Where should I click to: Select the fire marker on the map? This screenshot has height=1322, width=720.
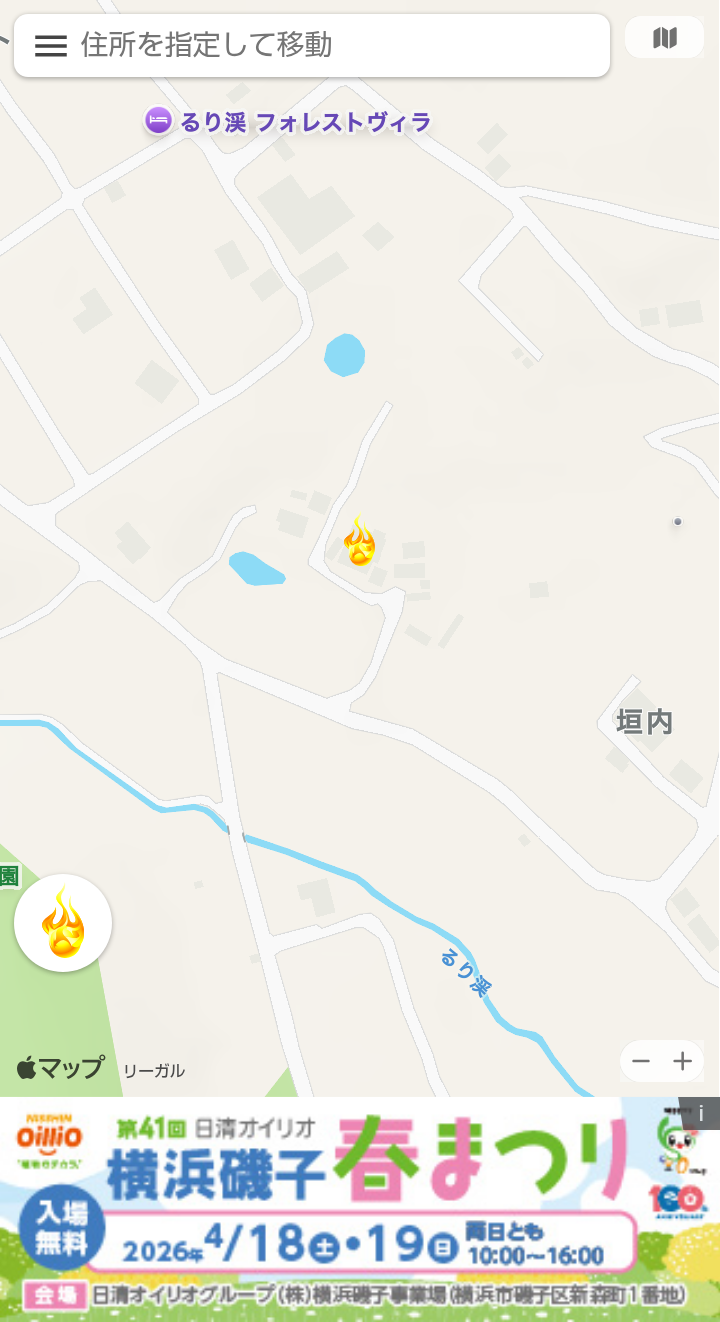coord(359,542)
